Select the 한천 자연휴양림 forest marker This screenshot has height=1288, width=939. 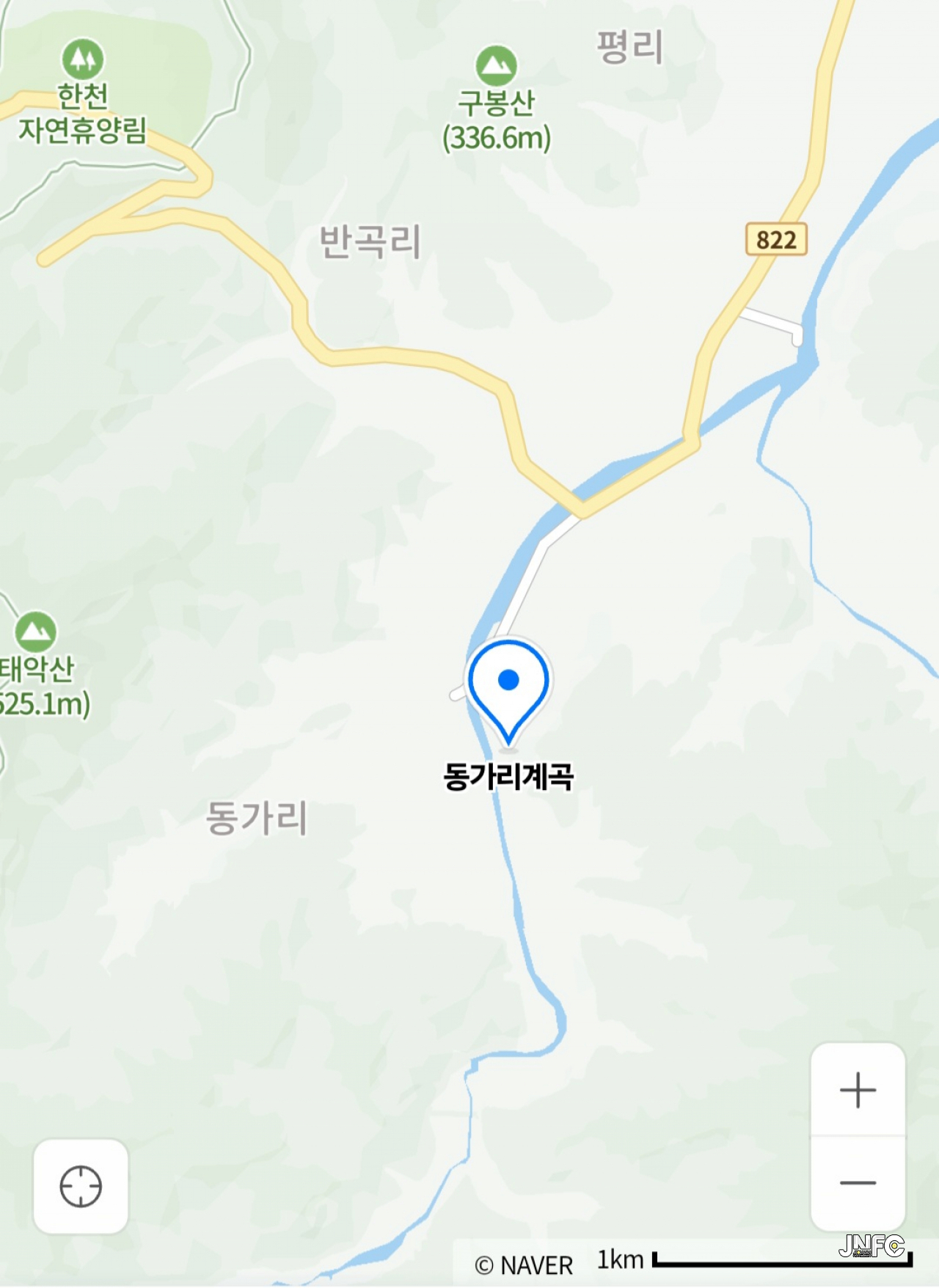(x=83, y=59)
